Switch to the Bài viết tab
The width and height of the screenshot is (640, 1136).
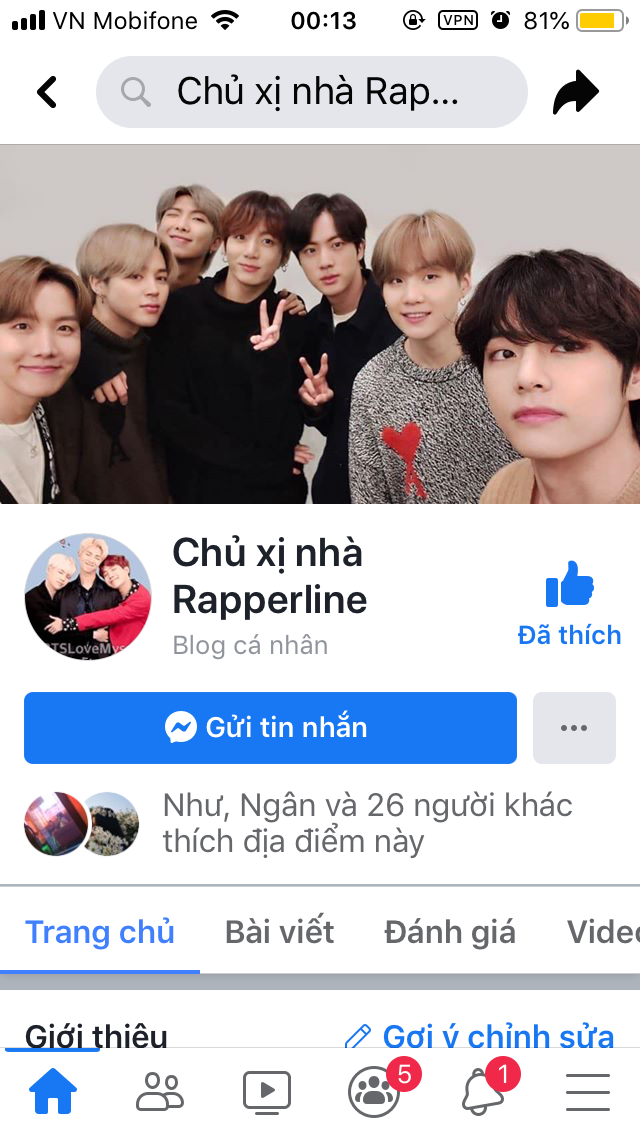pos(279,932)
